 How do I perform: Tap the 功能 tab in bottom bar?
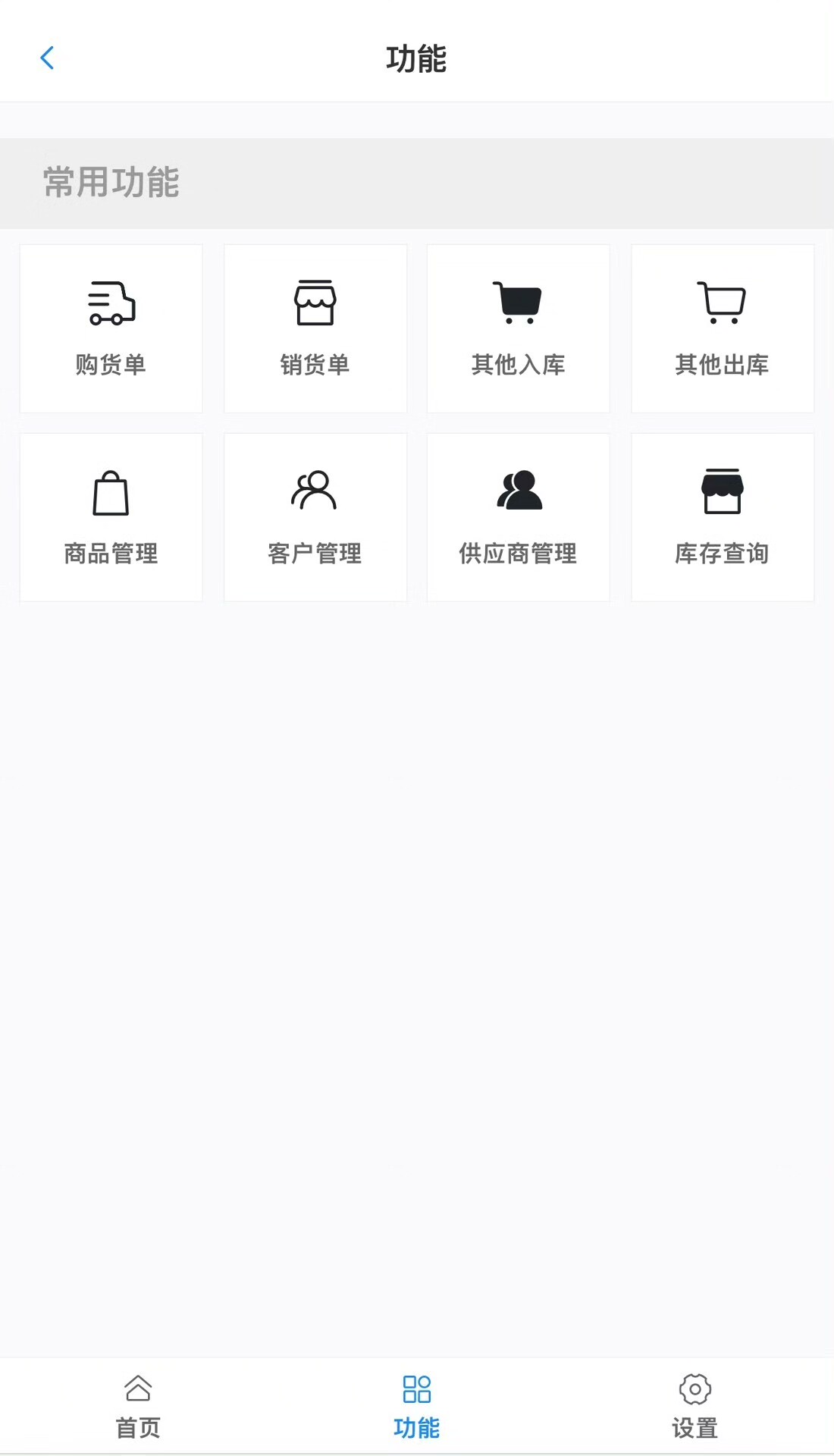click(x=417, y=1406)
